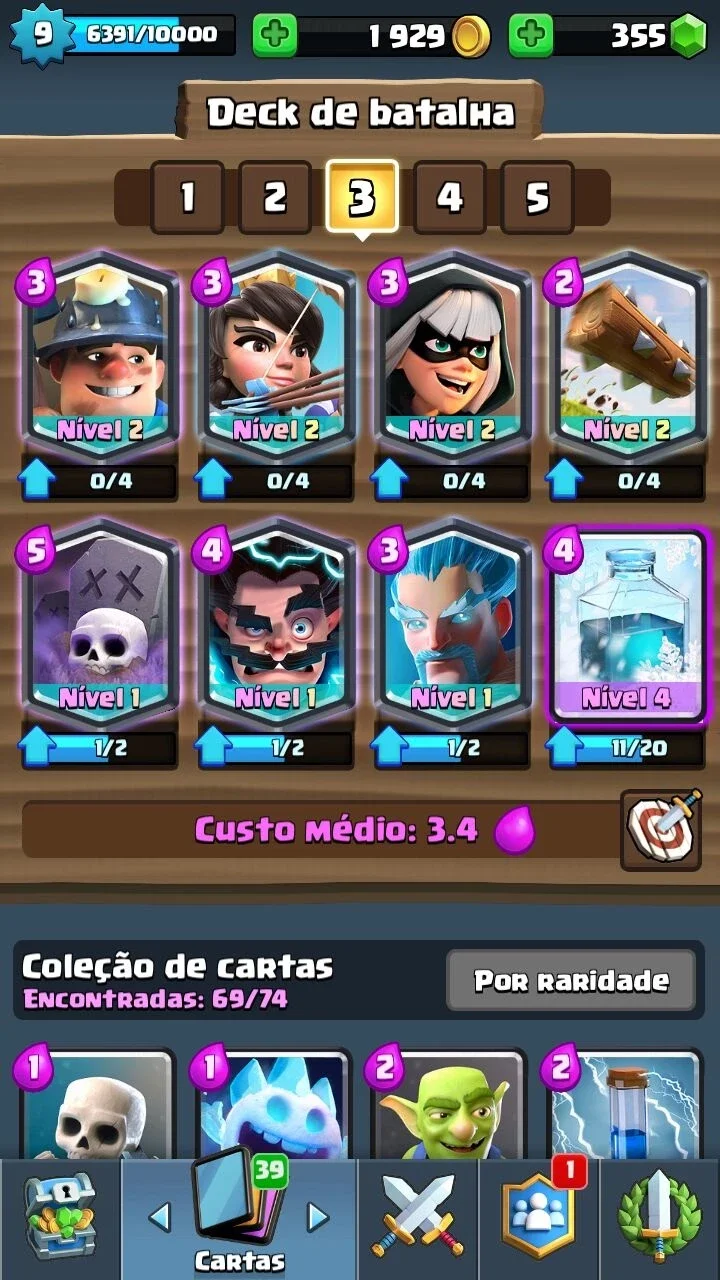Tap the green plus next to gold

coord(274,37)
